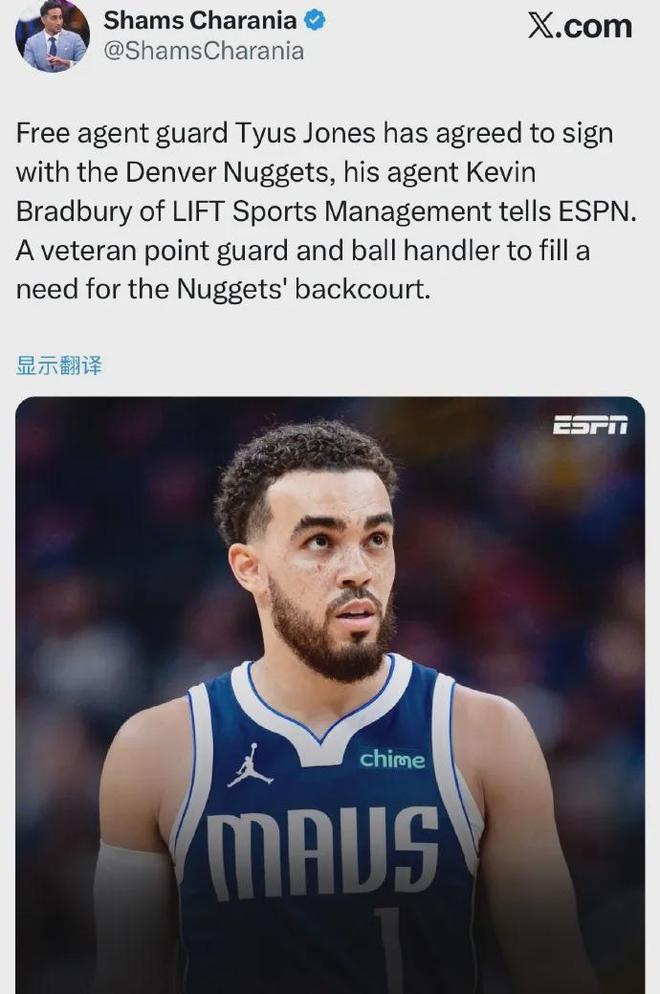Open Shams Charania's profile picture
The width and height of the screenshot is (660, 994).
click(x=51, y=36)
